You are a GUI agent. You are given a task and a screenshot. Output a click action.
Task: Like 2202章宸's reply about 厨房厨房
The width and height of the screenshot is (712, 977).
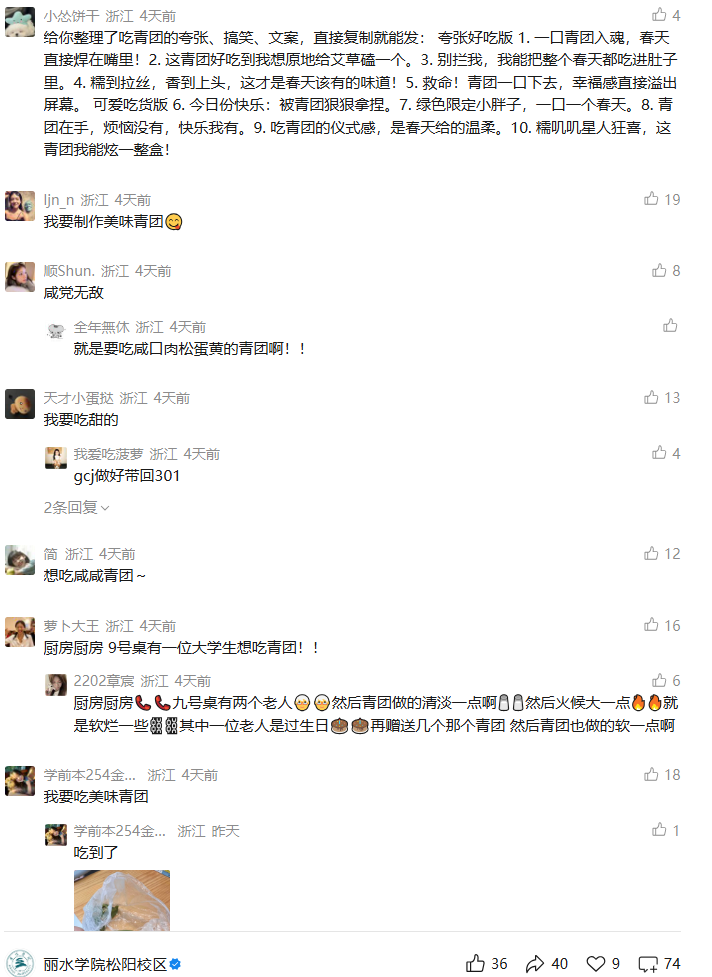click(659, 680)
